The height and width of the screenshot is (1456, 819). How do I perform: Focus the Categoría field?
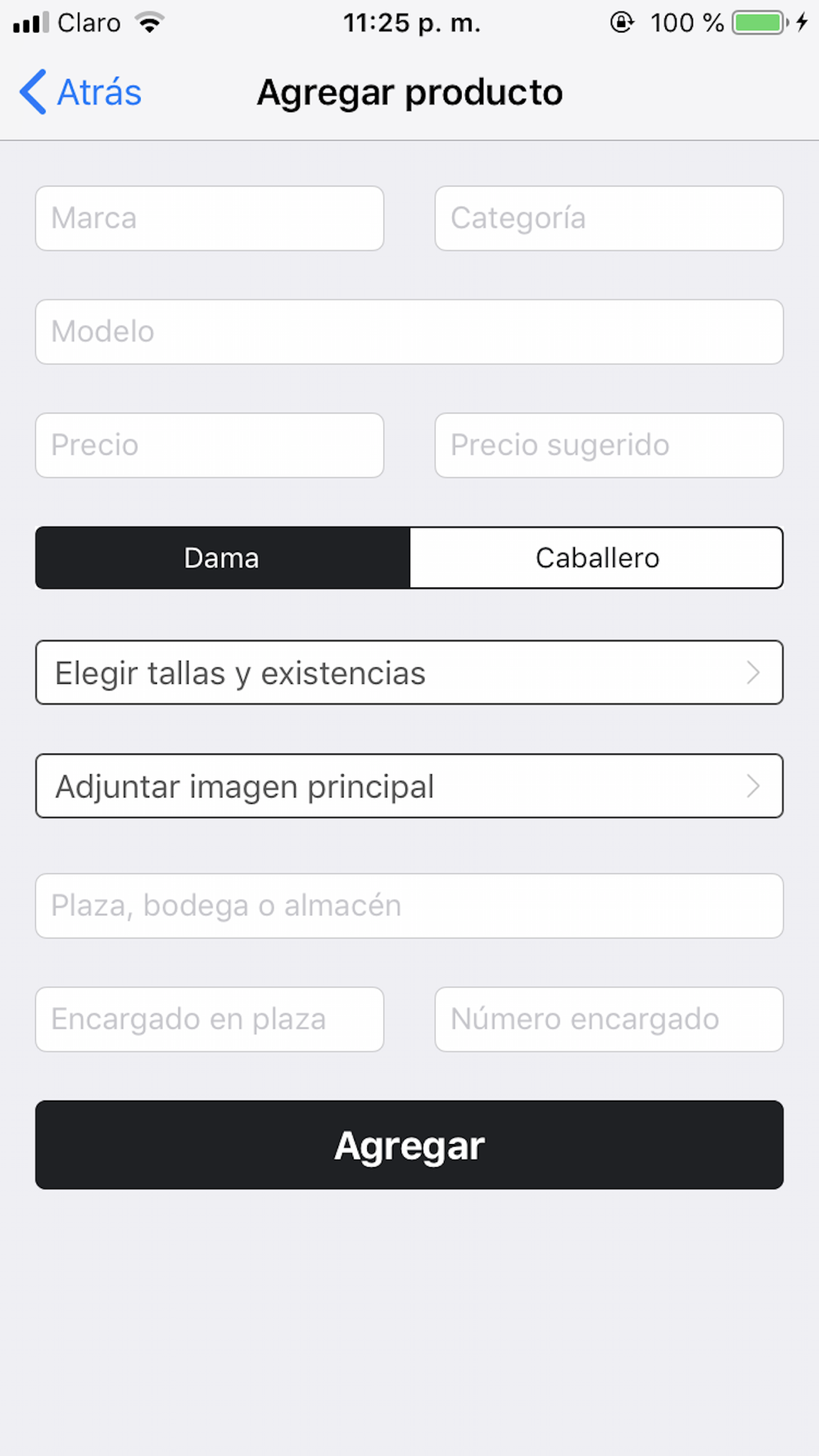pyautogui.click(x=609, y=218)
